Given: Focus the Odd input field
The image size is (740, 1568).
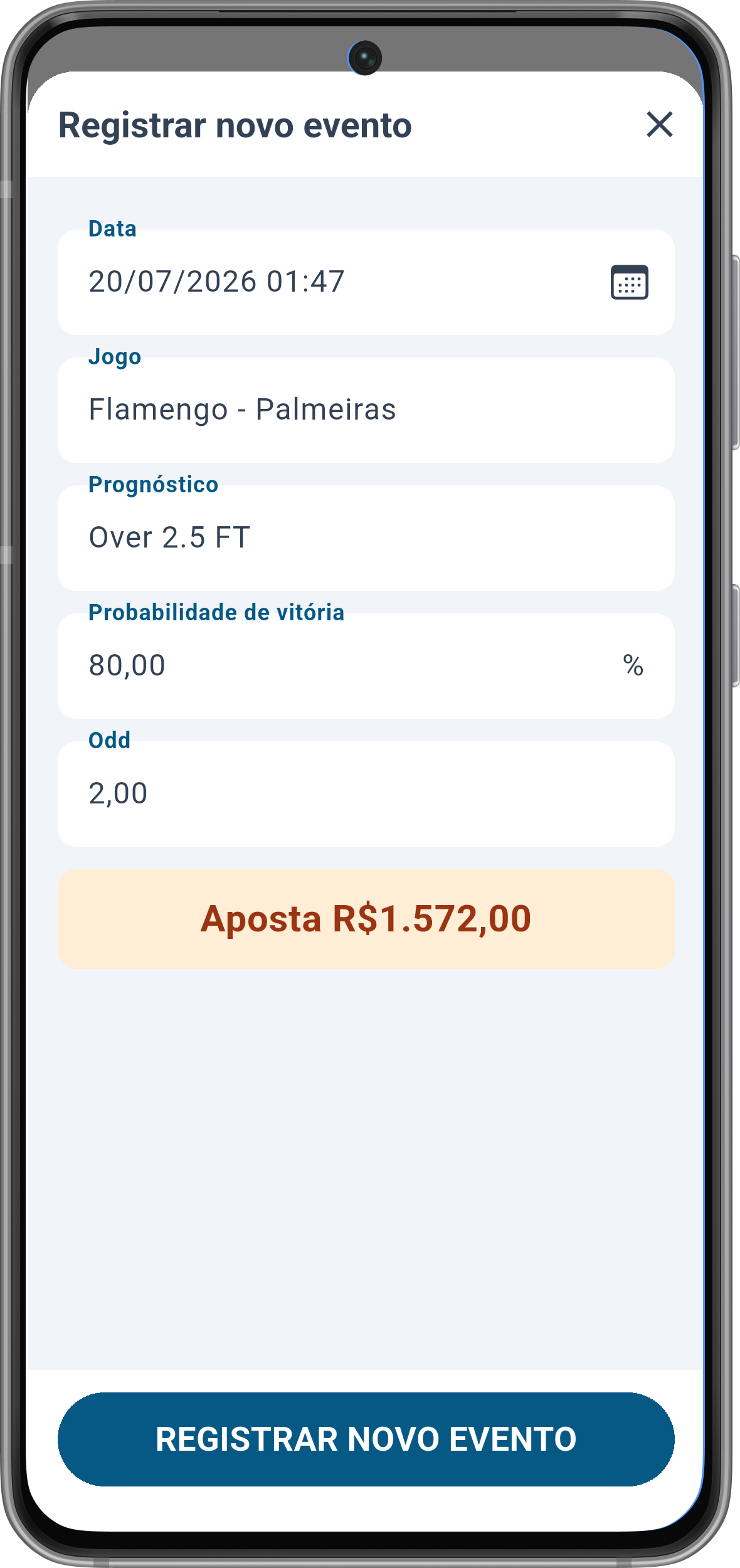Looking at the screenshot, I should 366,794.
